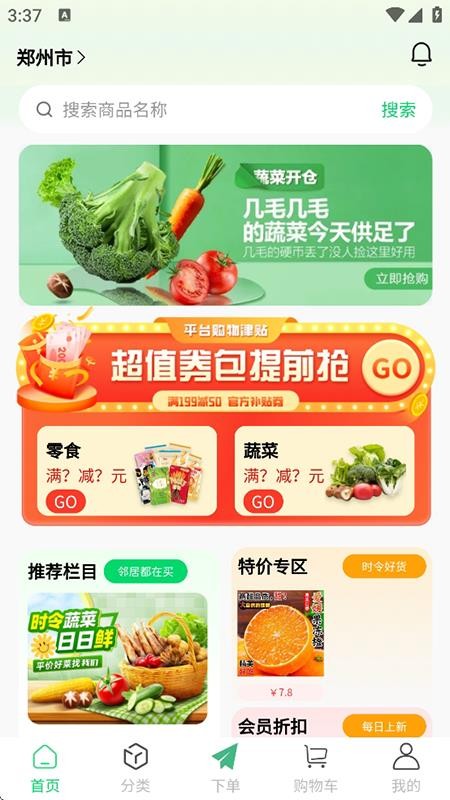Screen dimensions: 450x800
Task: Tap the 每日上新 chip in 会员折扣
Action: [x=384, y=726]
